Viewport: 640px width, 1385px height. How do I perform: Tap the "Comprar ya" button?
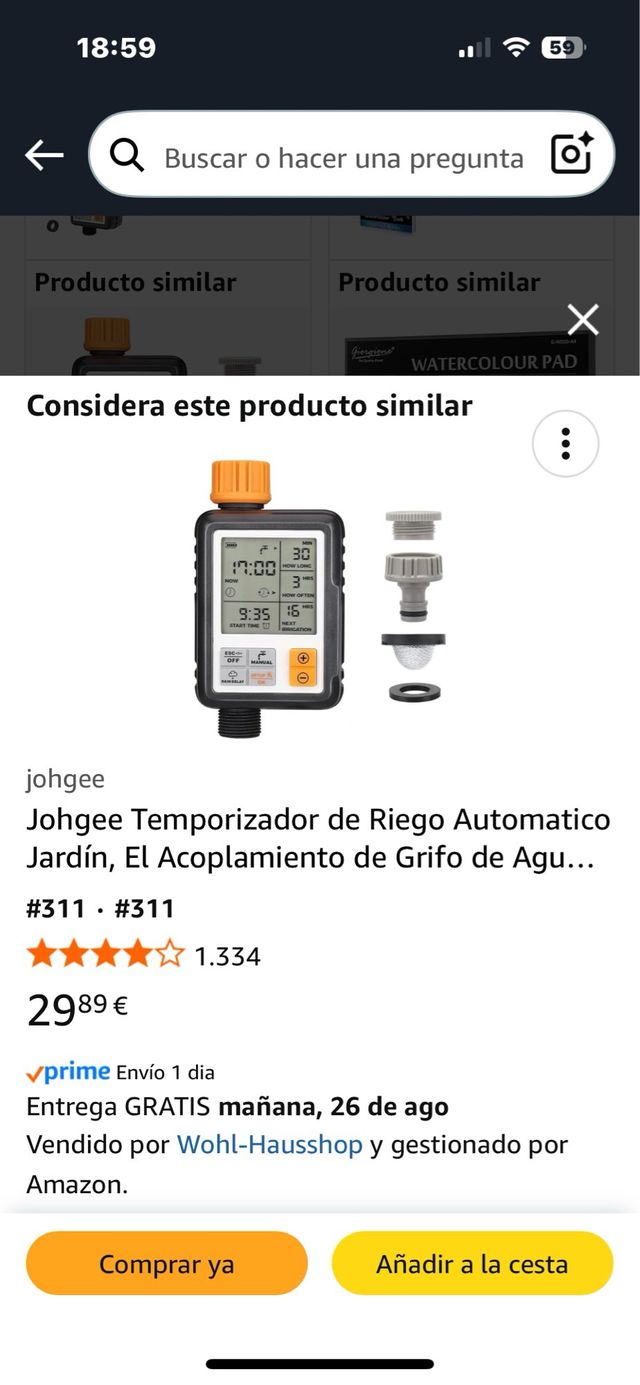pyautogui.click(x=167, y=1264)
